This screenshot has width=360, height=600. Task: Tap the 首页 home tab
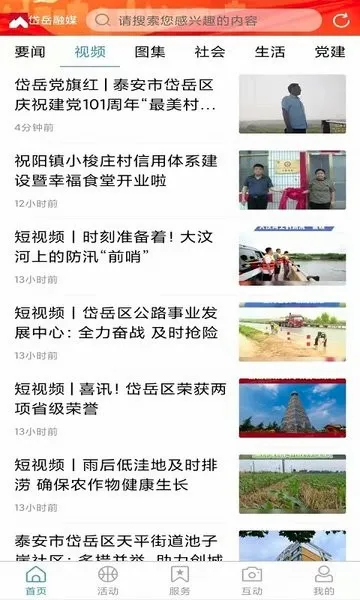[36, 581]
